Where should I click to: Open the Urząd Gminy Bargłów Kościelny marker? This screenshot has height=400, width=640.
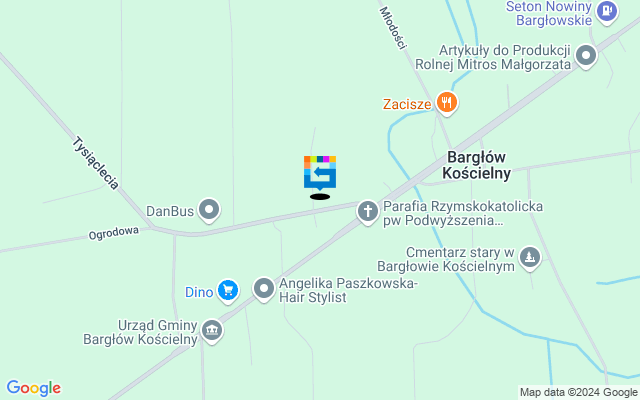pyautogui.click(x=211, y=329)
